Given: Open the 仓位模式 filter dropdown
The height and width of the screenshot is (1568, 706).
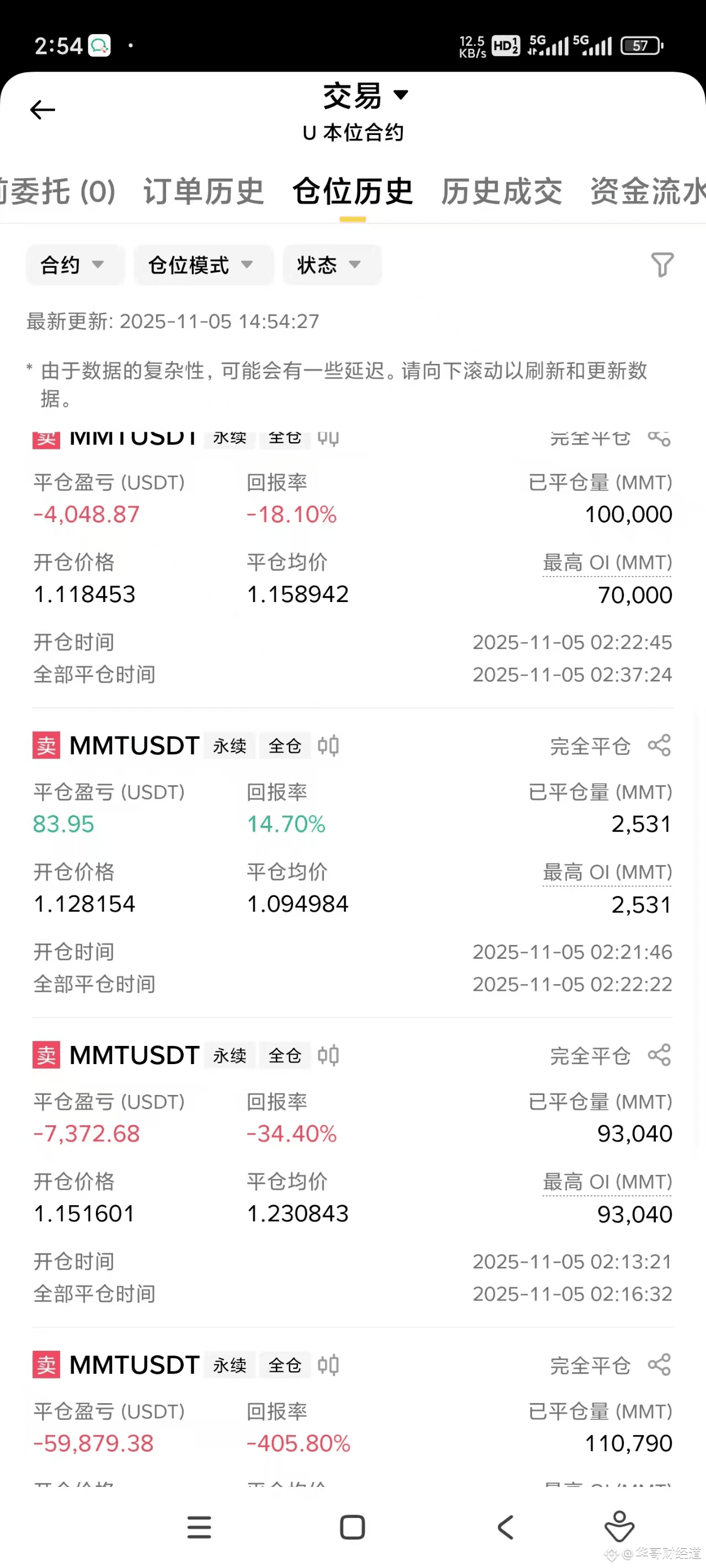Looking at the screenshot, I should pyautogui.click(x=202, y=265).
